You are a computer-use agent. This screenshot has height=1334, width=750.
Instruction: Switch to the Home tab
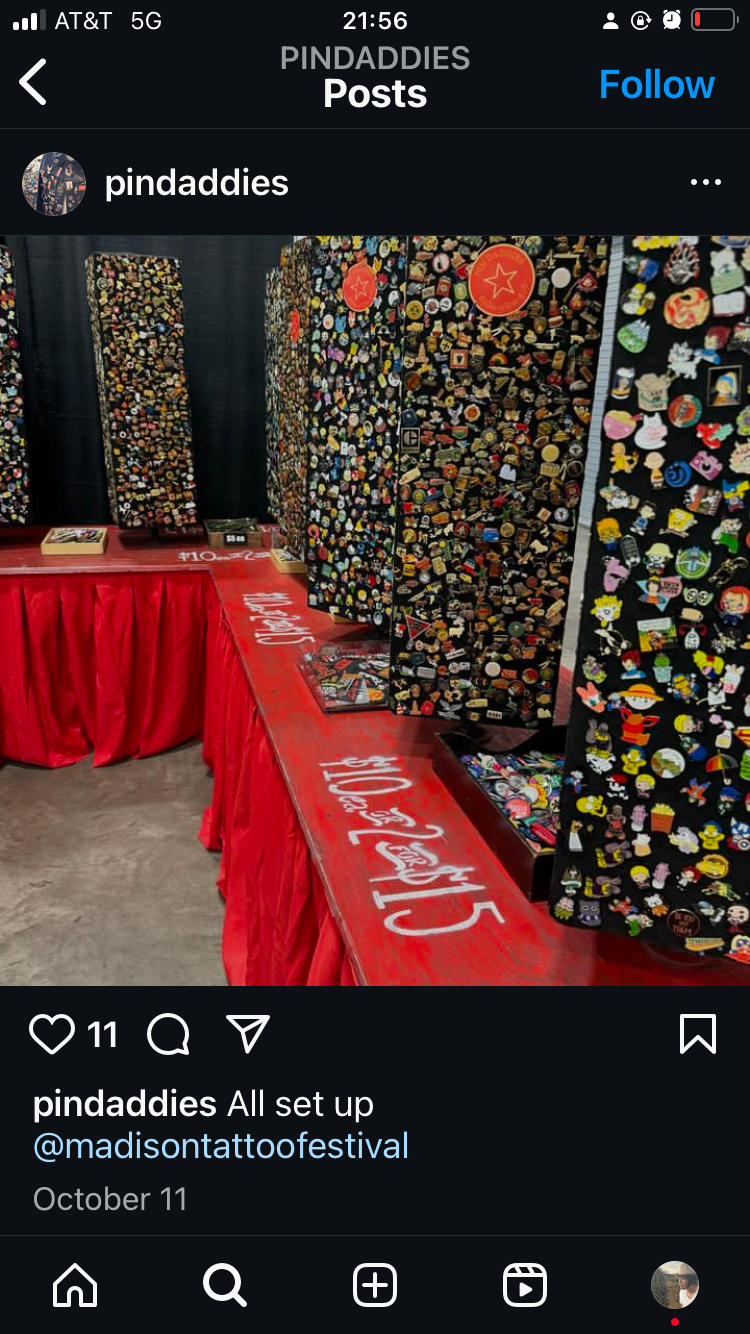click(x=75, y=1285)
